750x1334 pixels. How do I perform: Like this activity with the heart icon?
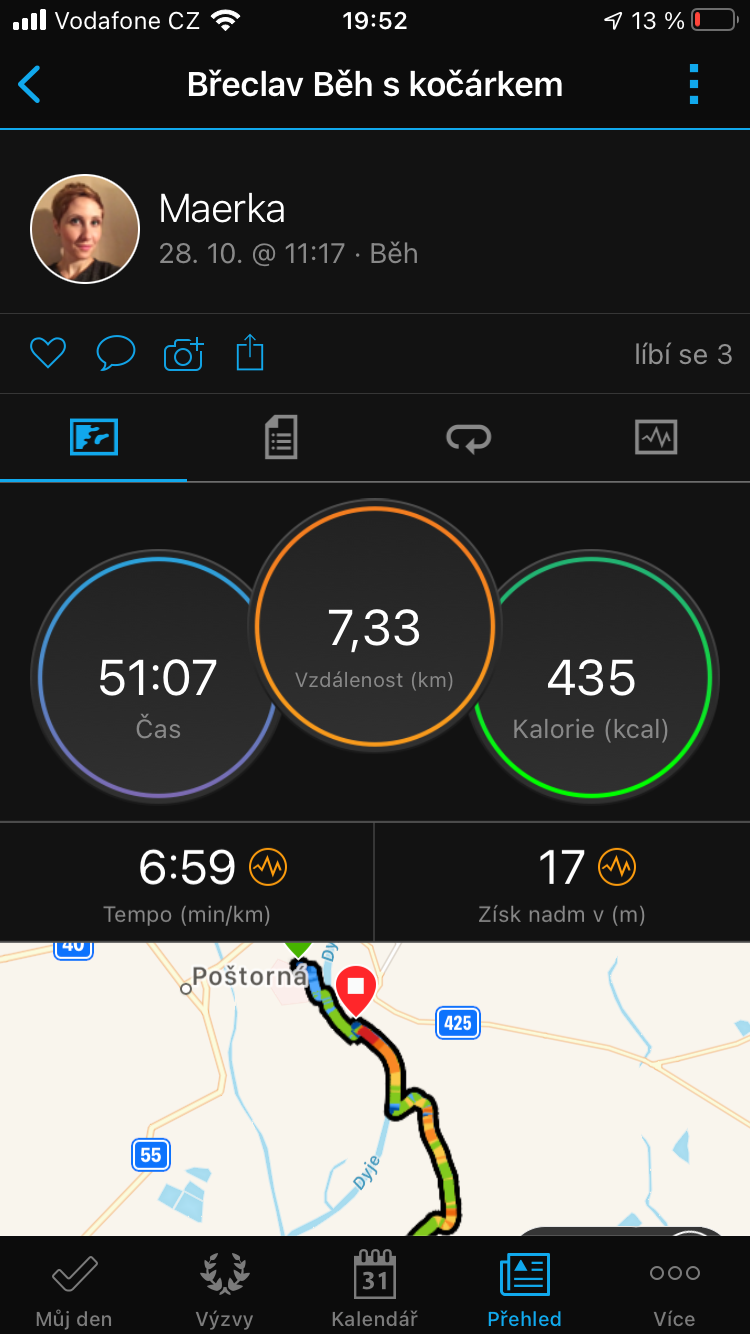(x=47, y=353)
